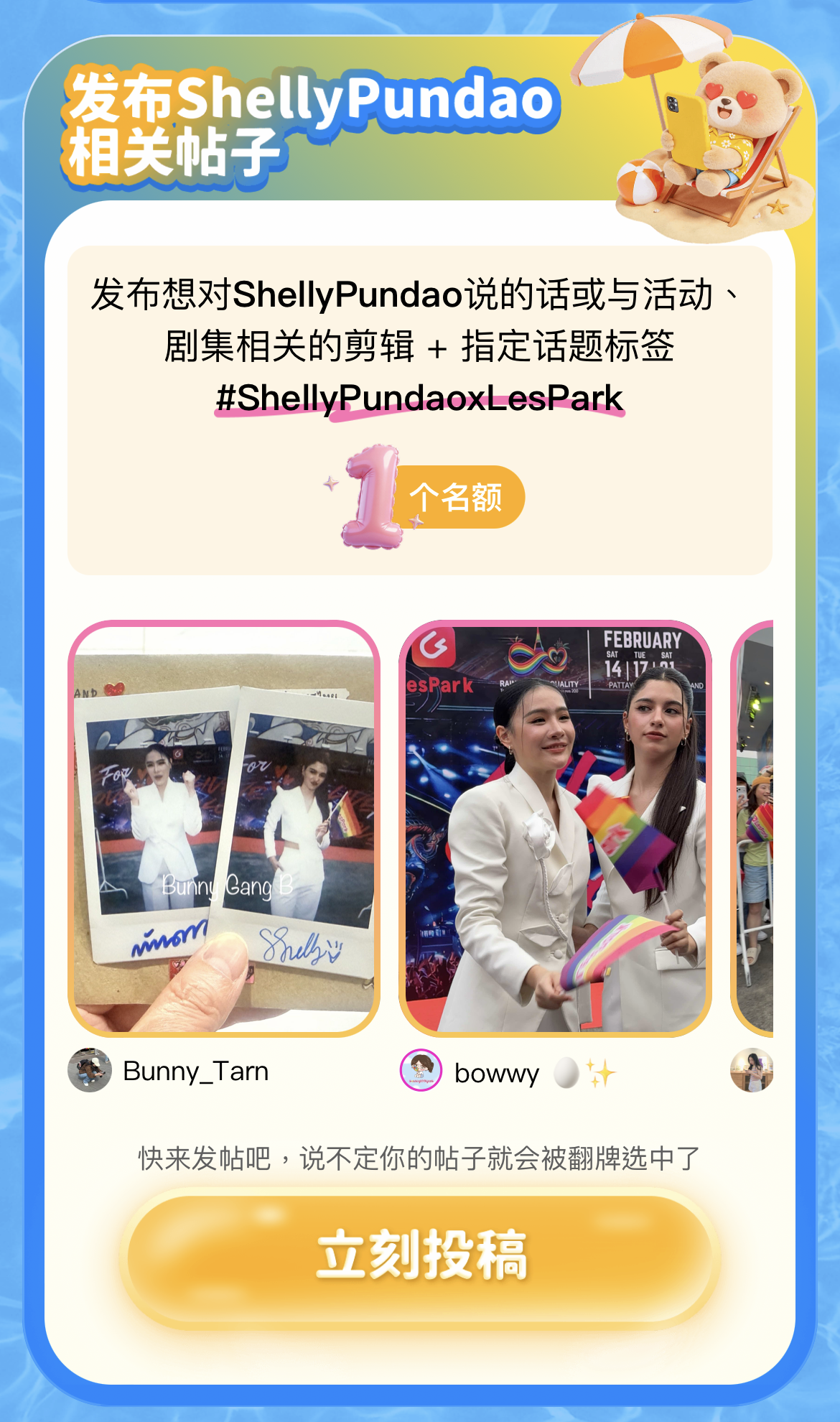The width and height of the screenshot is (840, 1422).
Task: View Bunny_Tarn's profile avatar
Action: click(90, 1070)
